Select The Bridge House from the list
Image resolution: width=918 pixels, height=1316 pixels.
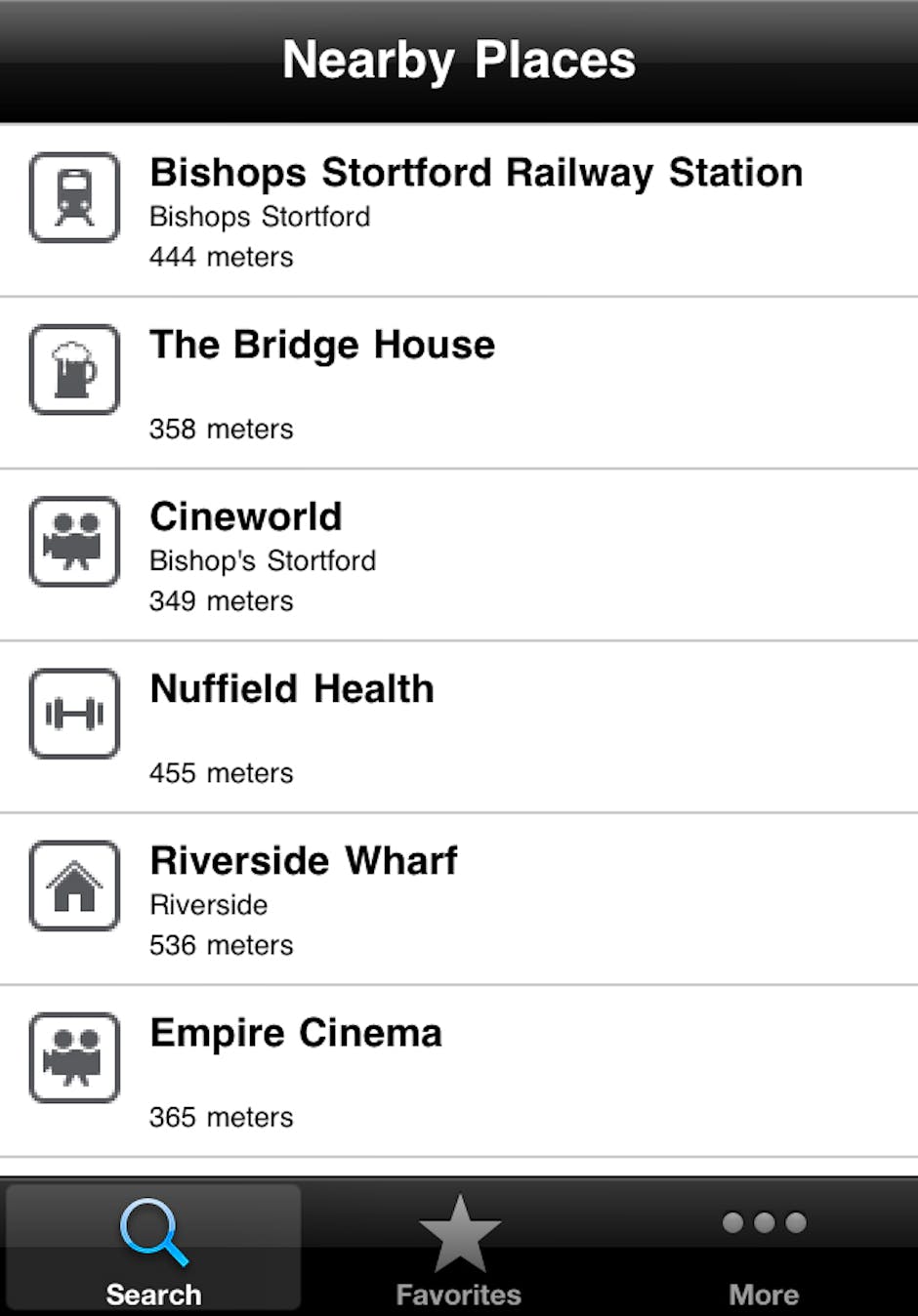point(459,383)
